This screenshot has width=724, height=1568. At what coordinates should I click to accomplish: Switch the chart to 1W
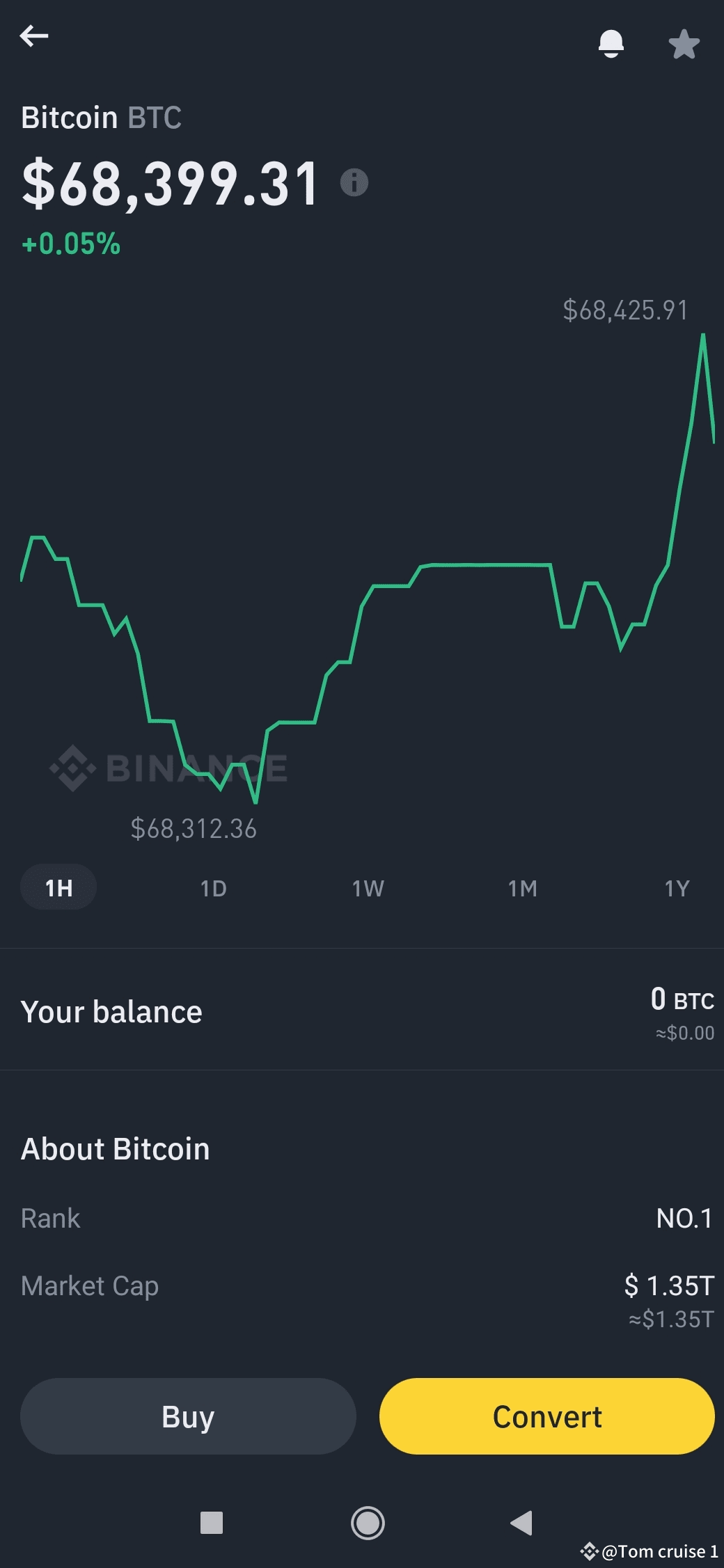point(368,888)
